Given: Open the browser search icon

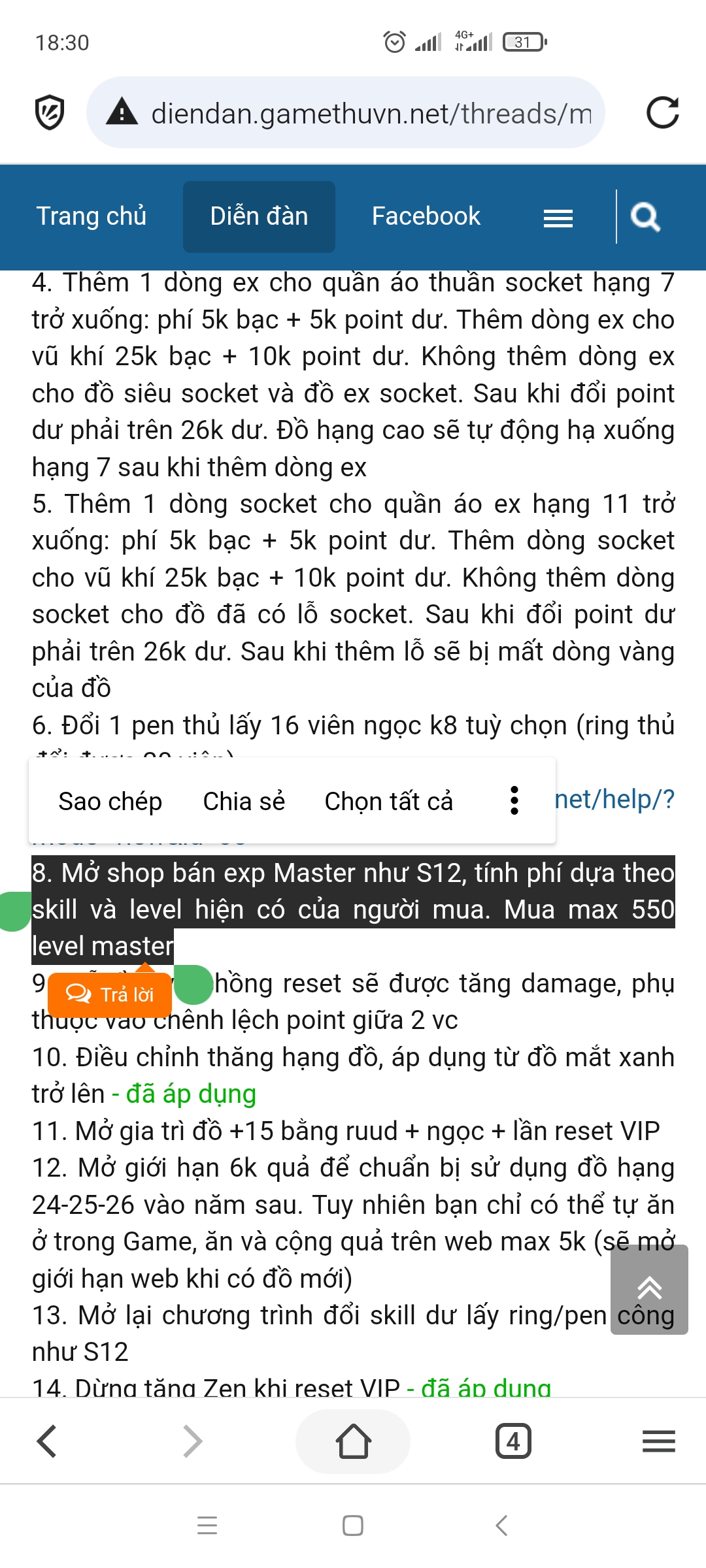Looking at the screenshot, I should (647, 216).
